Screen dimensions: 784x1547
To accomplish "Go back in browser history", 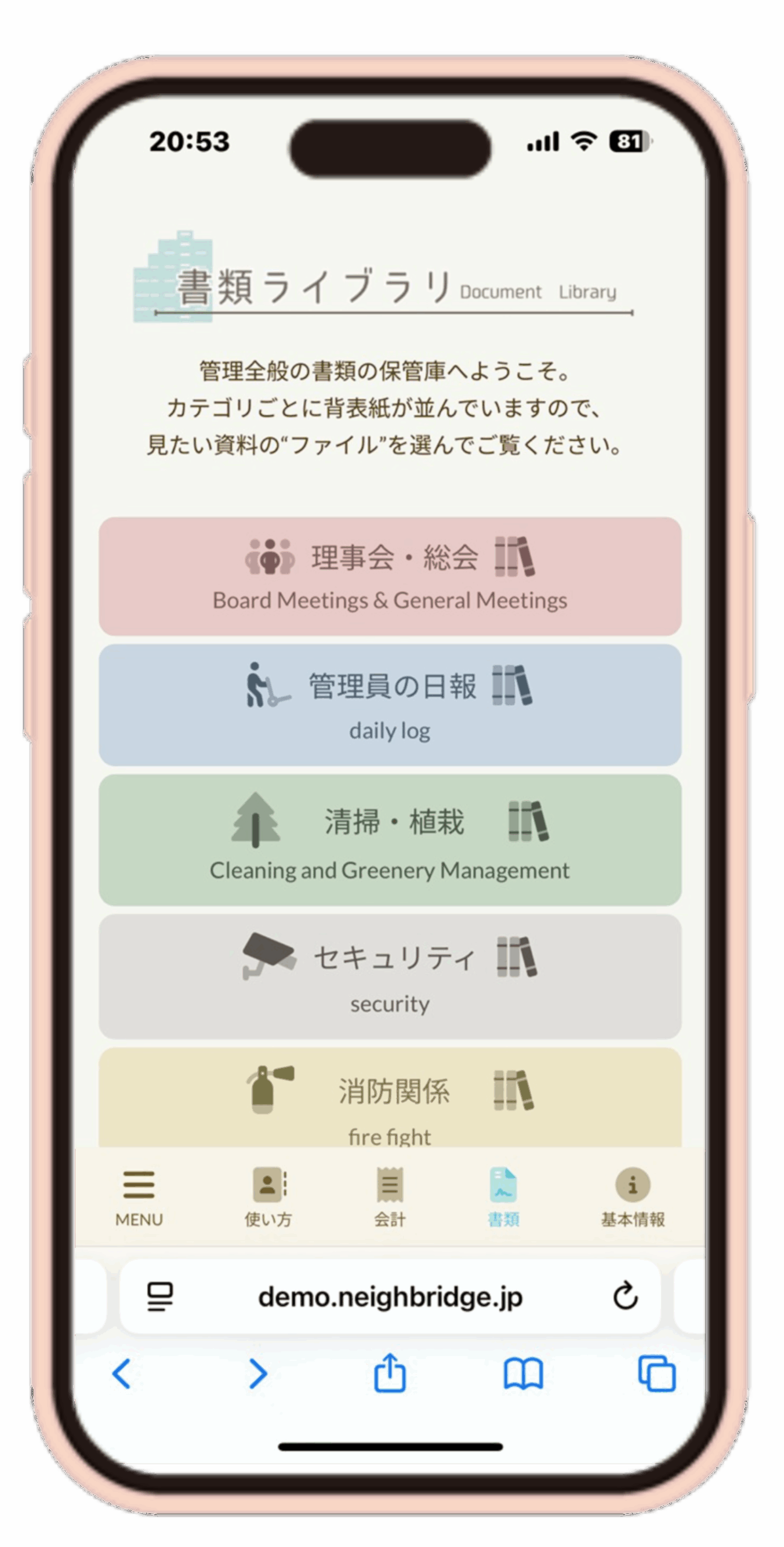I will [x=122, y=1374].
